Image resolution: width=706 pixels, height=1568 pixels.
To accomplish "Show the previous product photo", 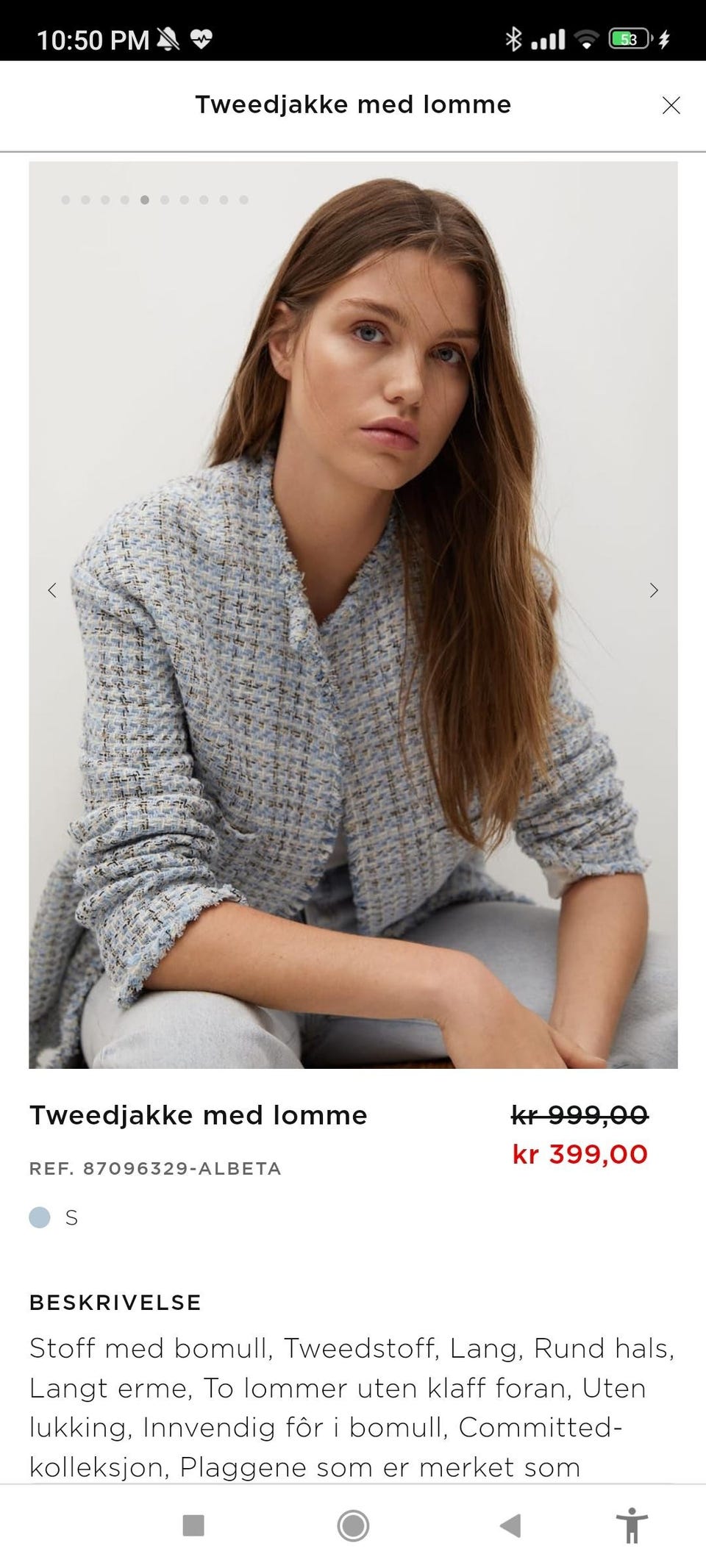I will click(52, 590).
